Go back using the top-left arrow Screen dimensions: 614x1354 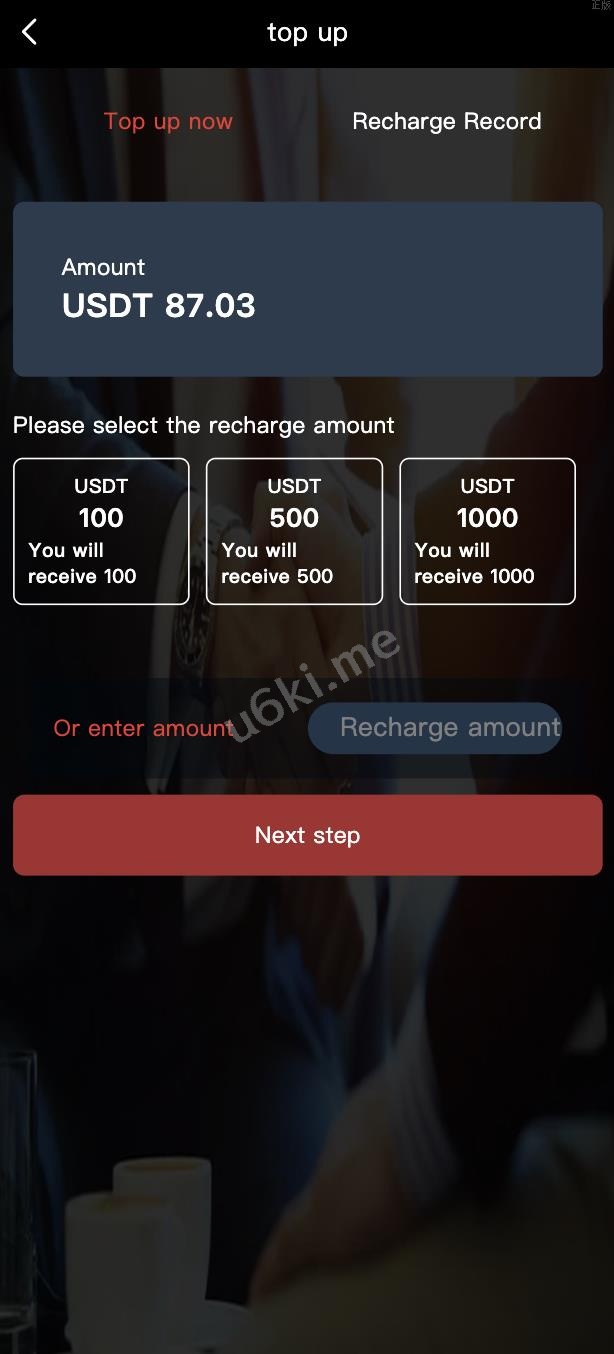tap(30, 32)
